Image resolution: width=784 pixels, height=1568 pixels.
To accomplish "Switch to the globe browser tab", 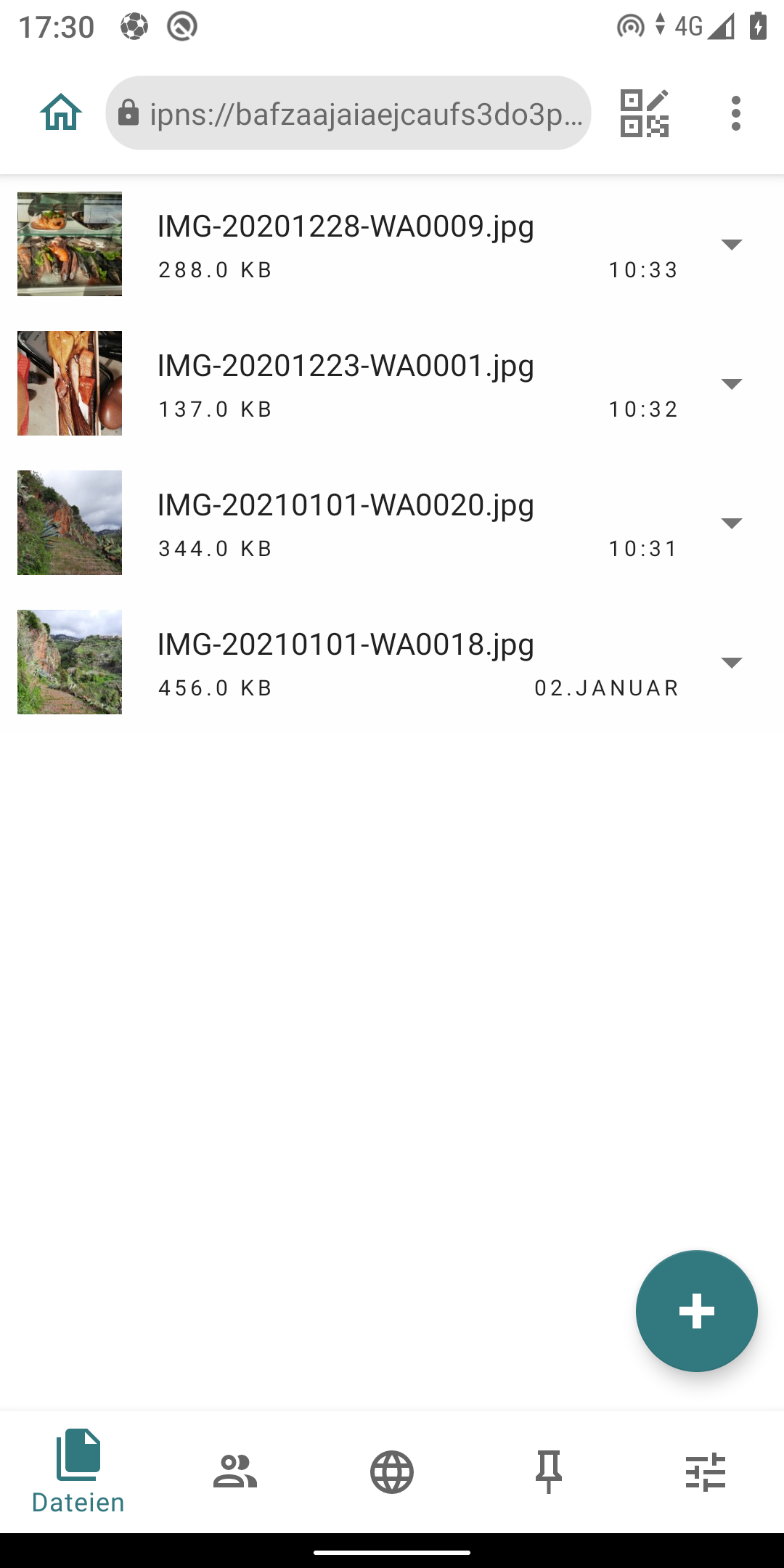I will pyautogui.click(x=392, y=1472).
